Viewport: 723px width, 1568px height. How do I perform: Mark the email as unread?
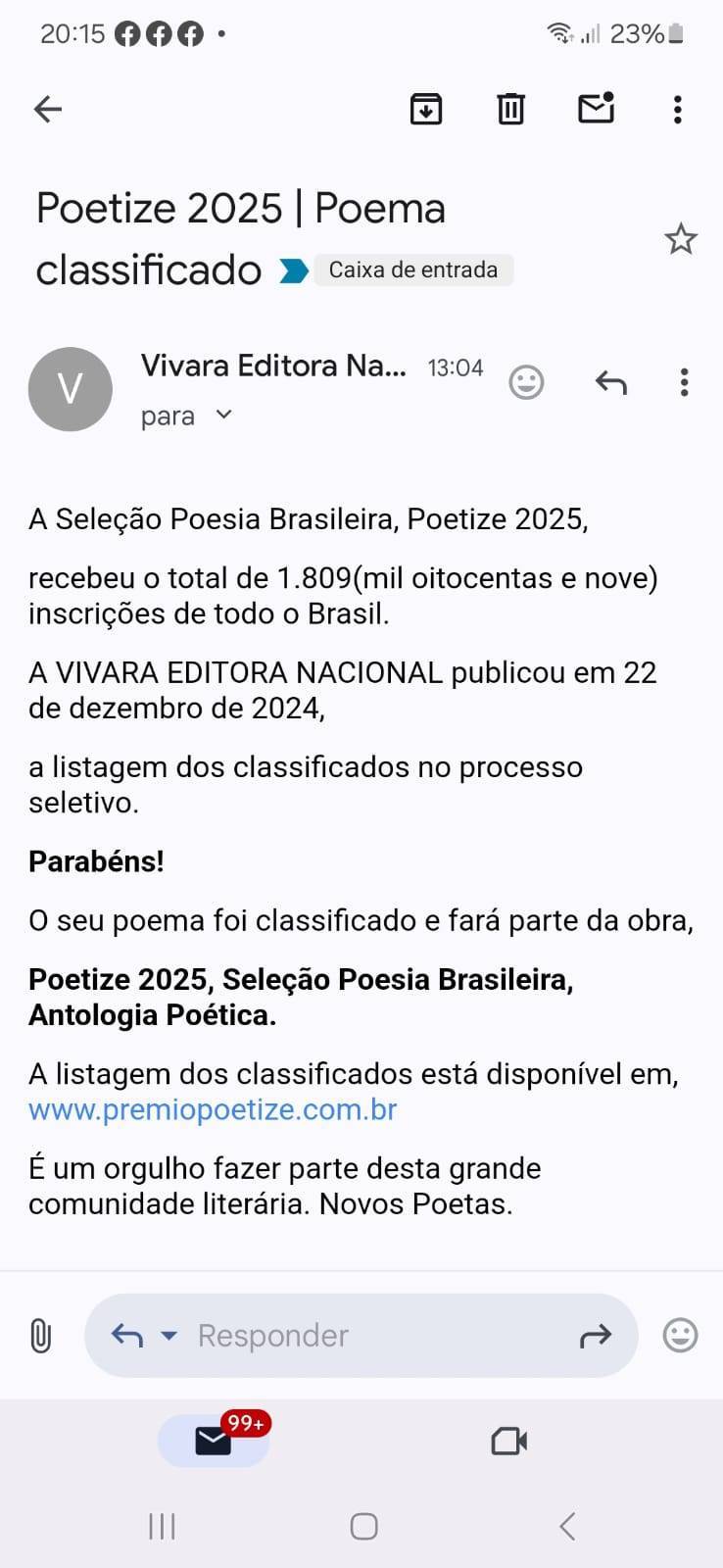[596, 109]
